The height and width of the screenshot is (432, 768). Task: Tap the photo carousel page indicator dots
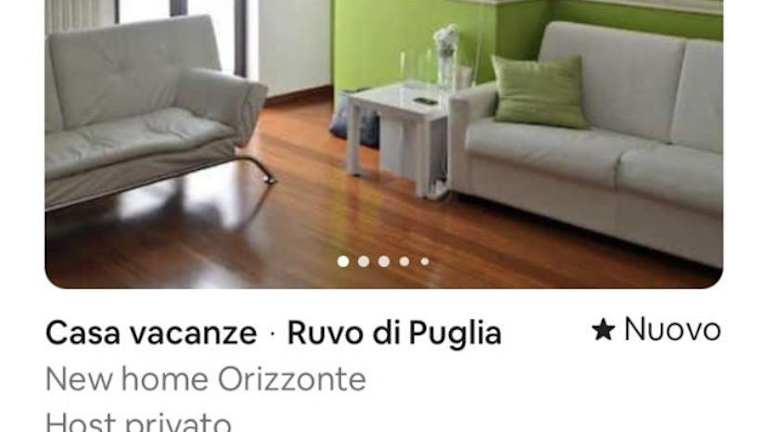(x=383, y=261)
